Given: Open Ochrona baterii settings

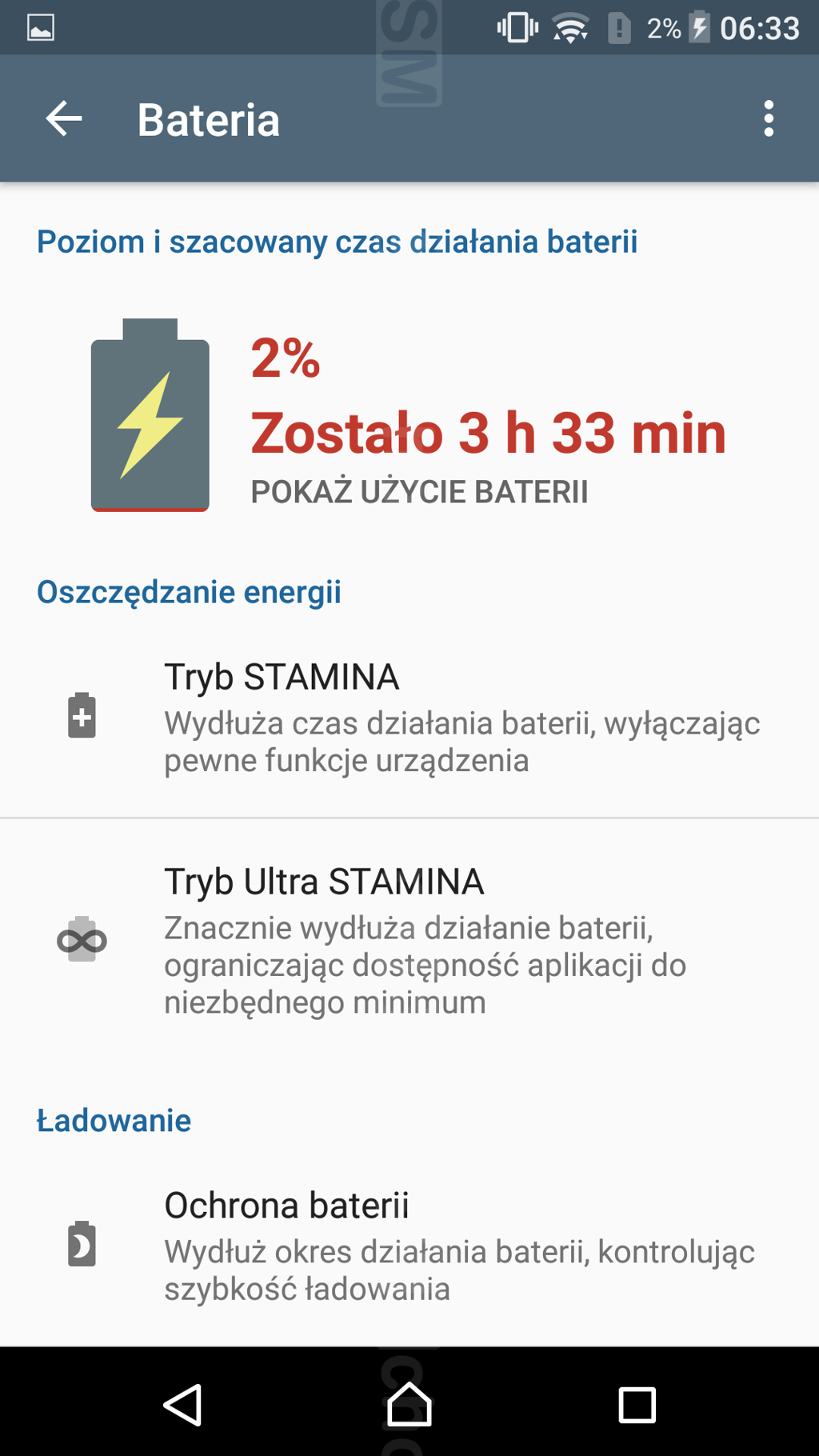Looking at the screenshot, I should [409, 1245].
